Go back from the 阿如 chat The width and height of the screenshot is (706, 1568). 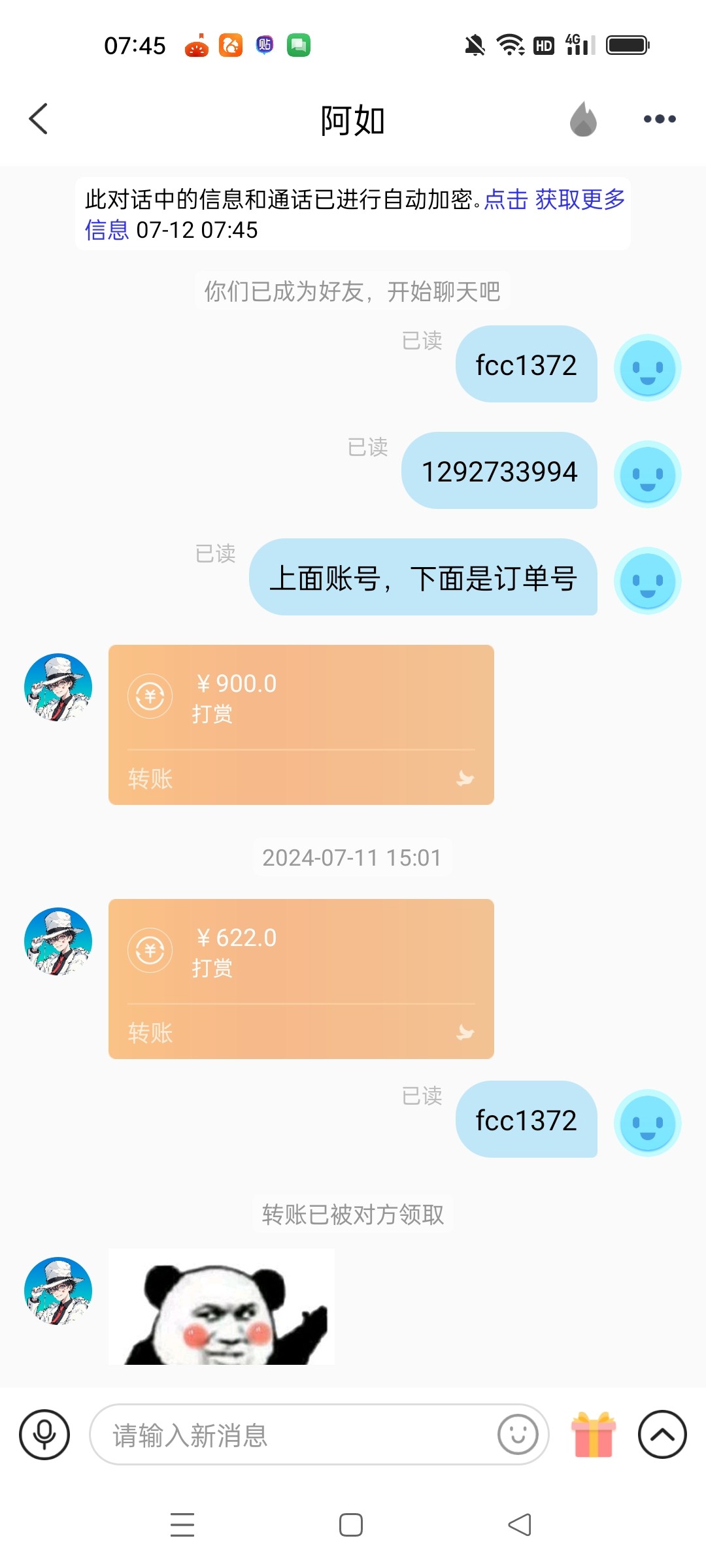(x=39, y=119)
